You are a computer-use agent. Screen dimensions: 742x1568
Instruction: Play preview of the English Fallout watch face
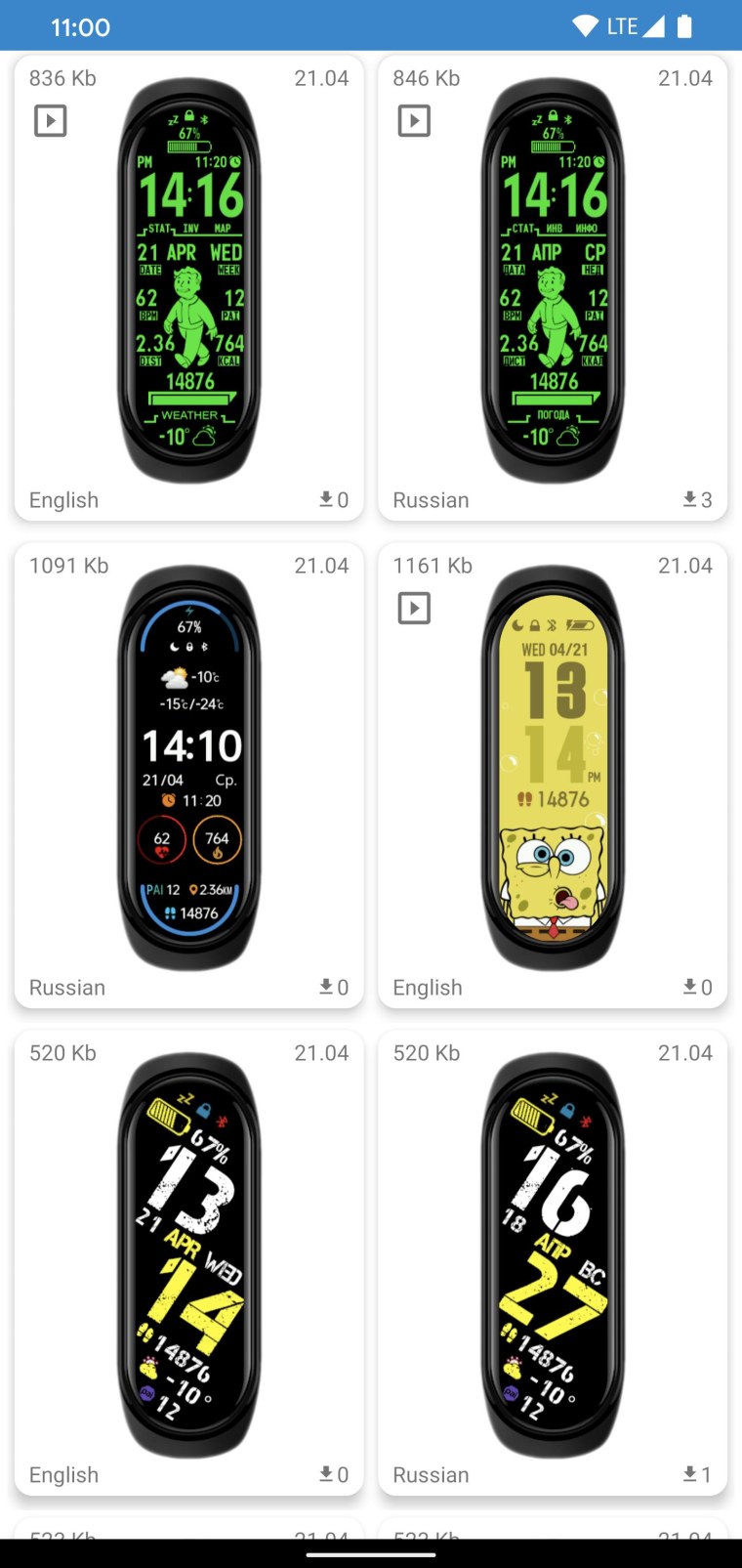coord(50,120)
